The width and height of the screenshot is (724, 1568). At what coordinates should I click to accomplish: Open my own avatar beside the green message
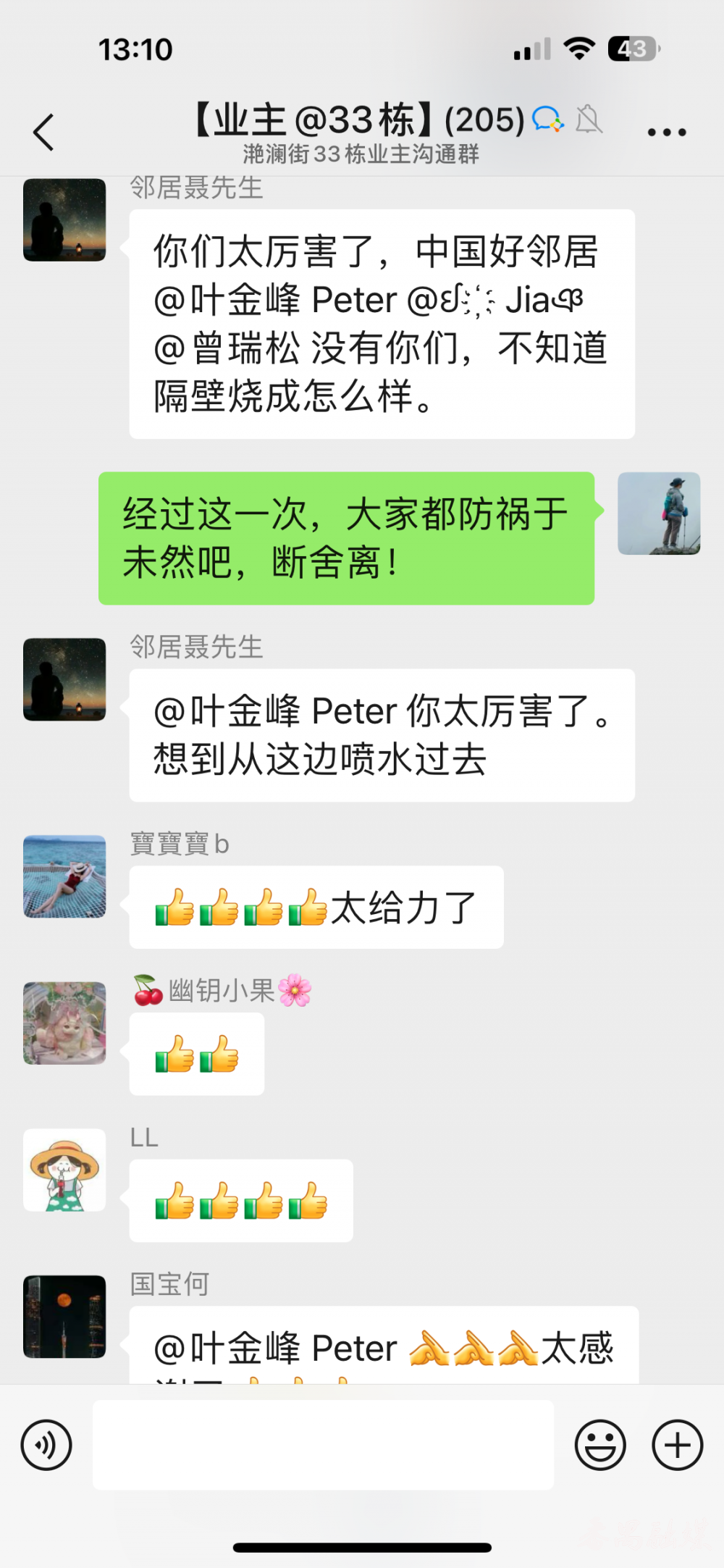pos(659,513)
